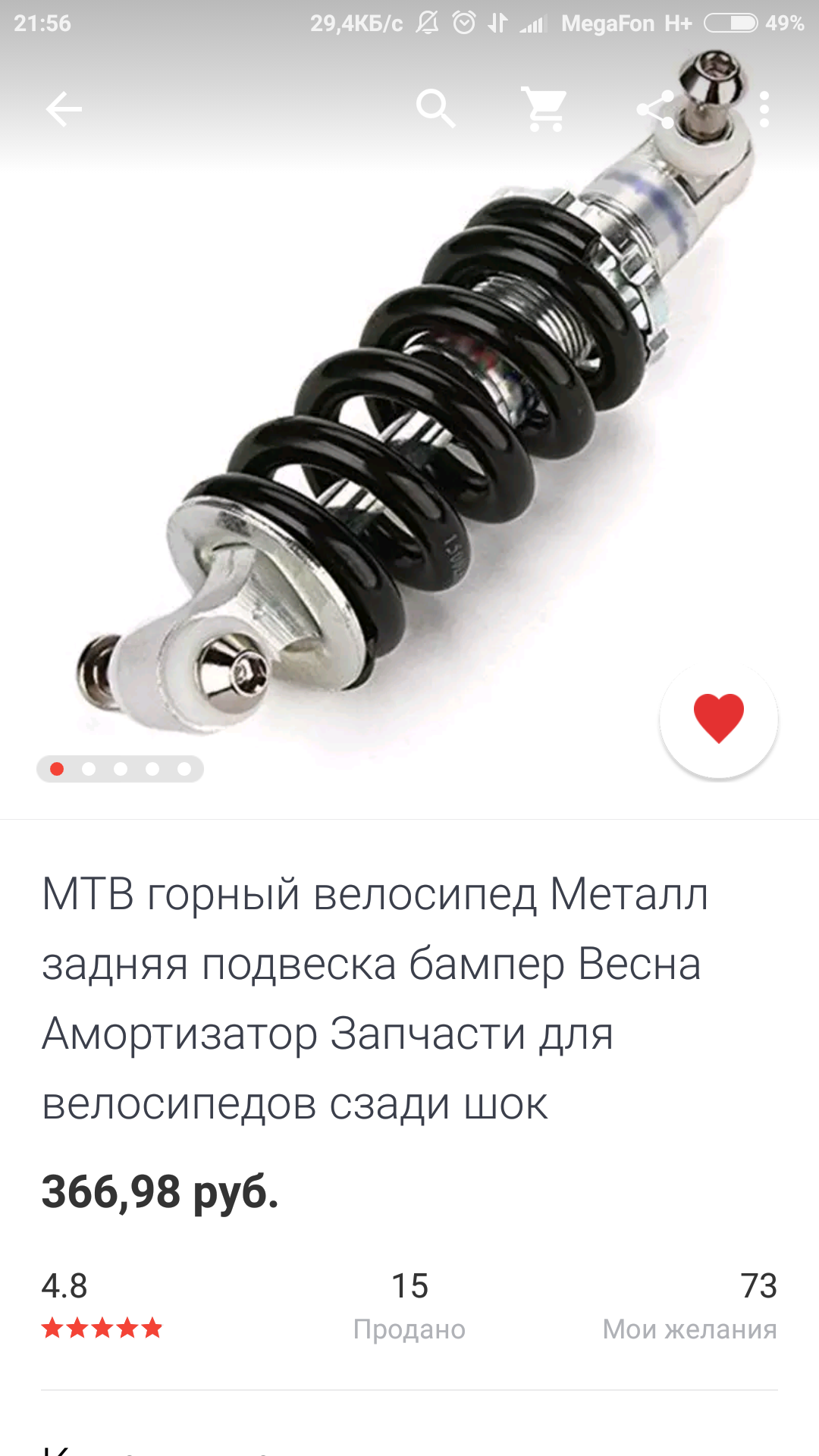Open the 4.8 star rating reviews
This screenshot has width=819, height=1456.
pyautogui.click(x=102, y=1305)
